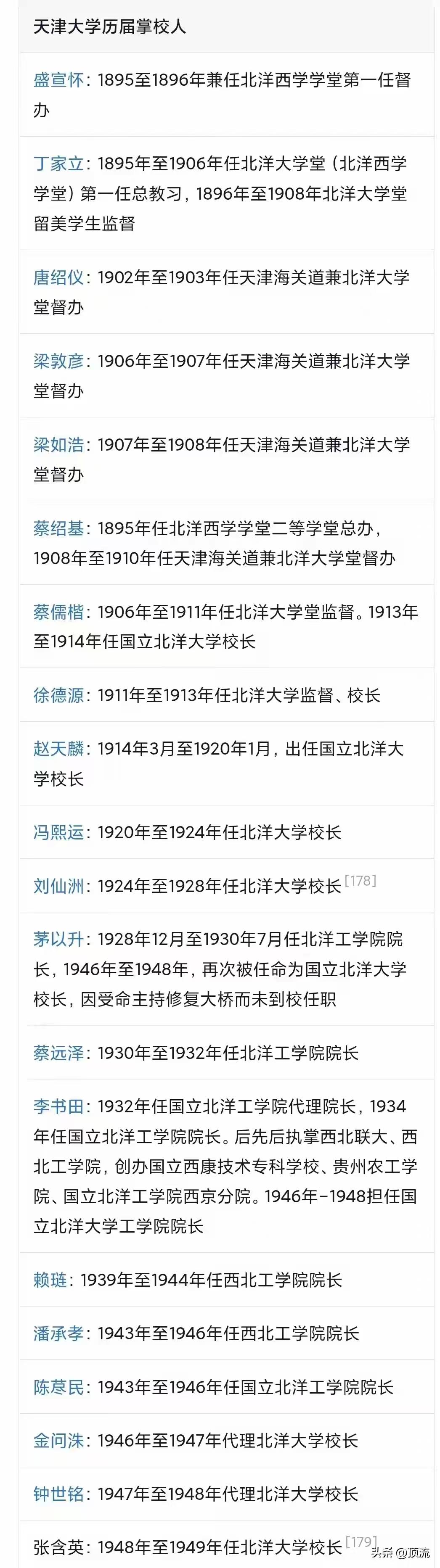The width and height of the screenshot is (440, 1568).
Task: Open 梁敦彦's entry
Action: (58, 361)
